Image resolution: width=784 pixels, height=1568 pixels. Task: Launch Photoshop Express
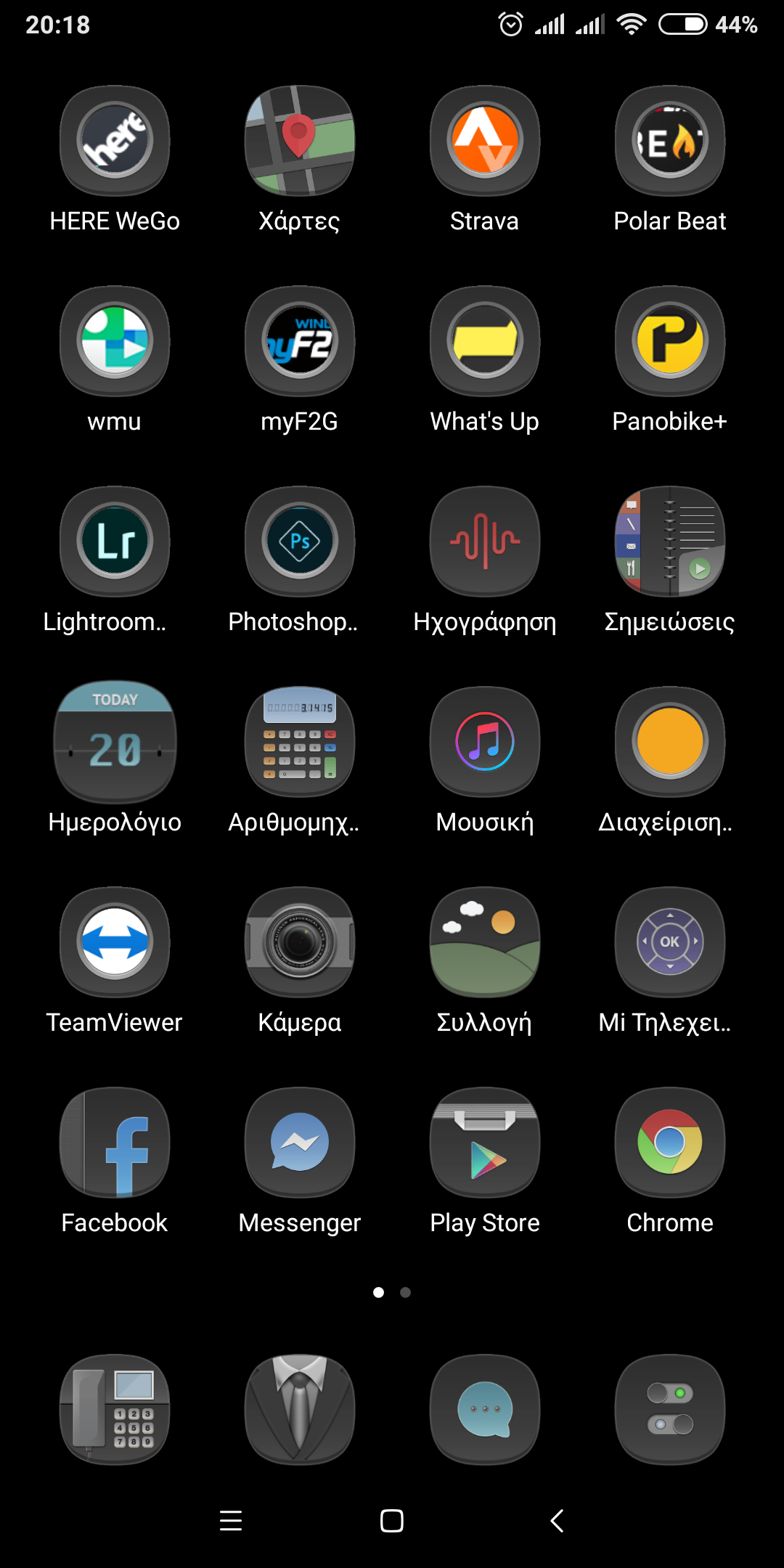300,542
